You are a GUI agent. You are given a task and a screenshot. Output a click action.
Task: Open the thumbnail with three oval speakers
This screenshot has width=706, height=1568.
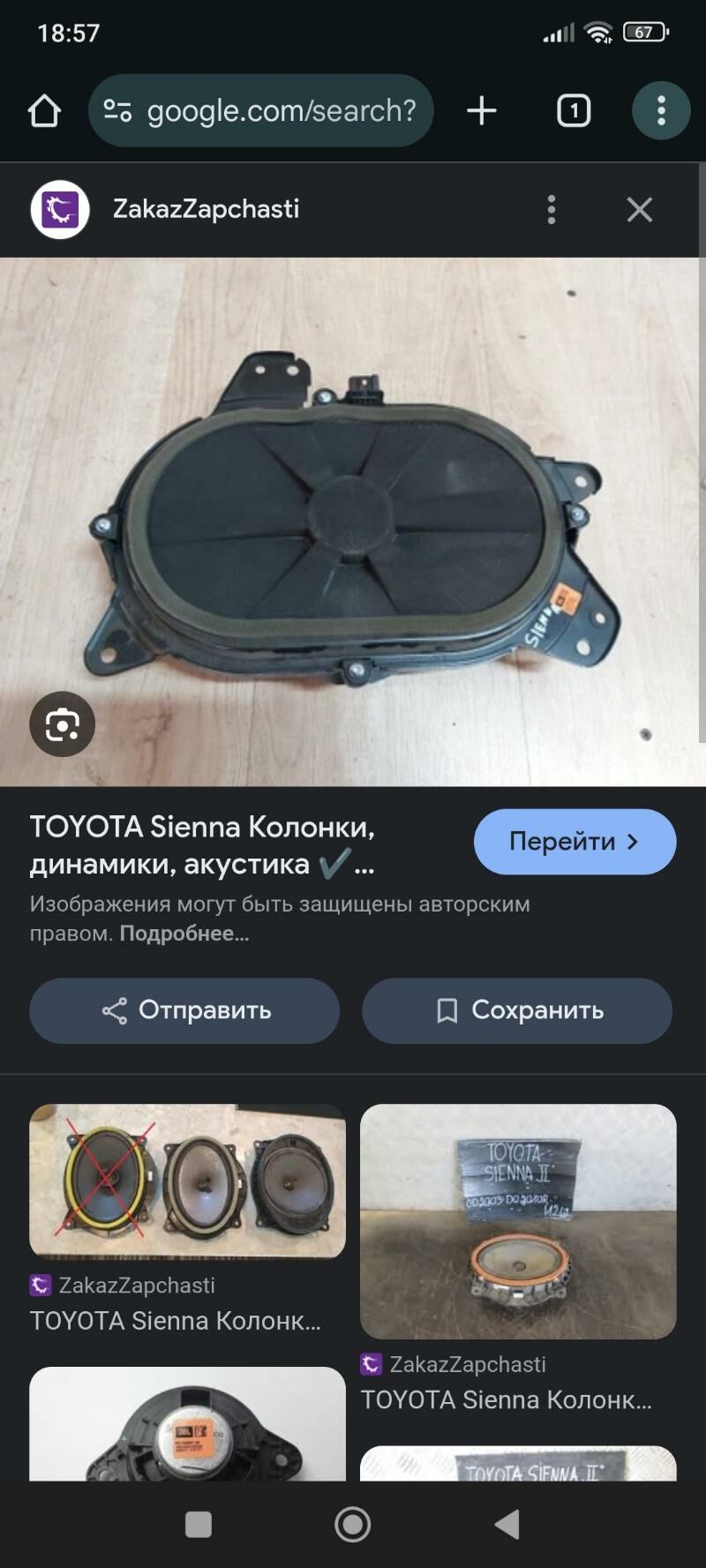tap(187, 1181)
